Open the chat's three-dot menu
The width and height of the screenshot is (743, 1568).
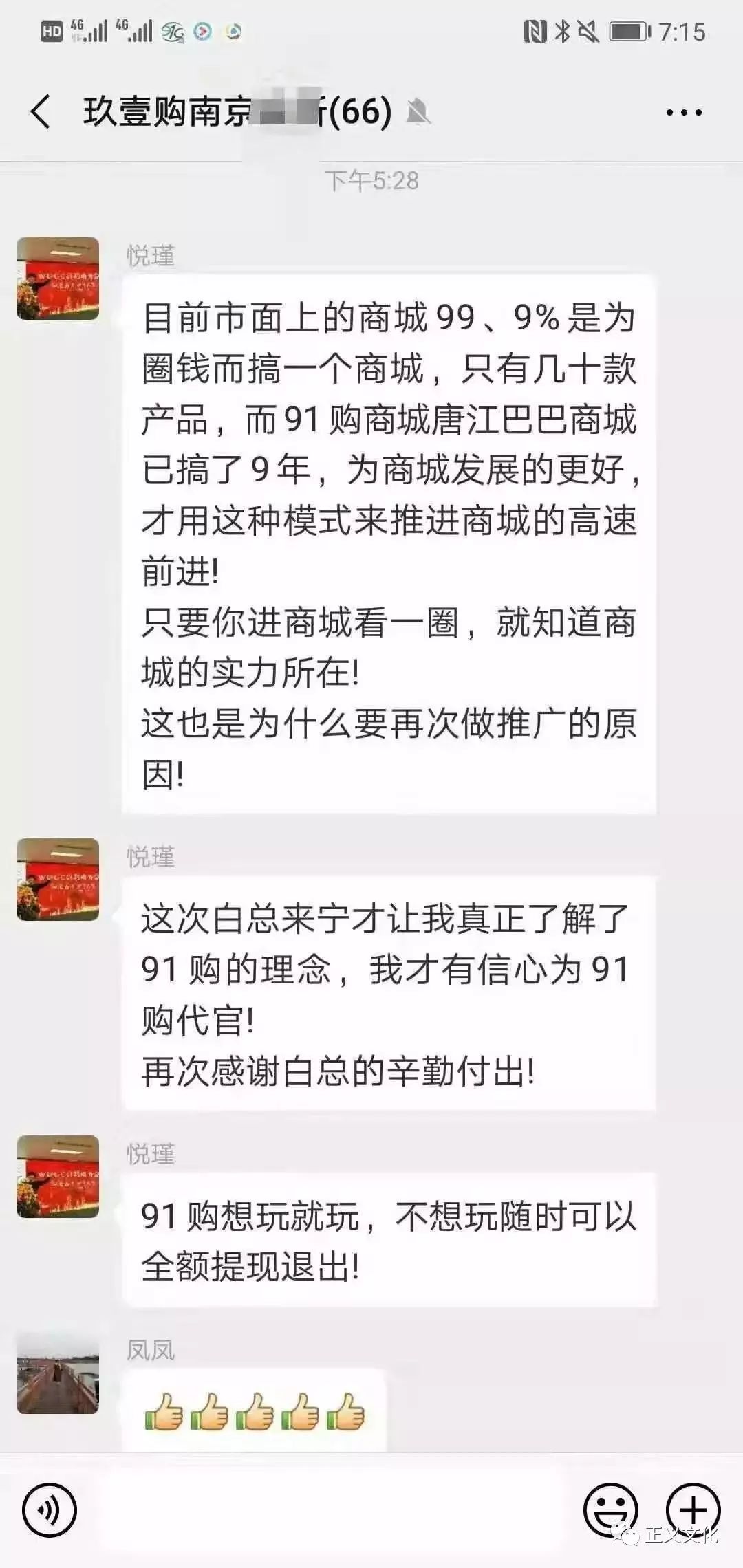684,112
